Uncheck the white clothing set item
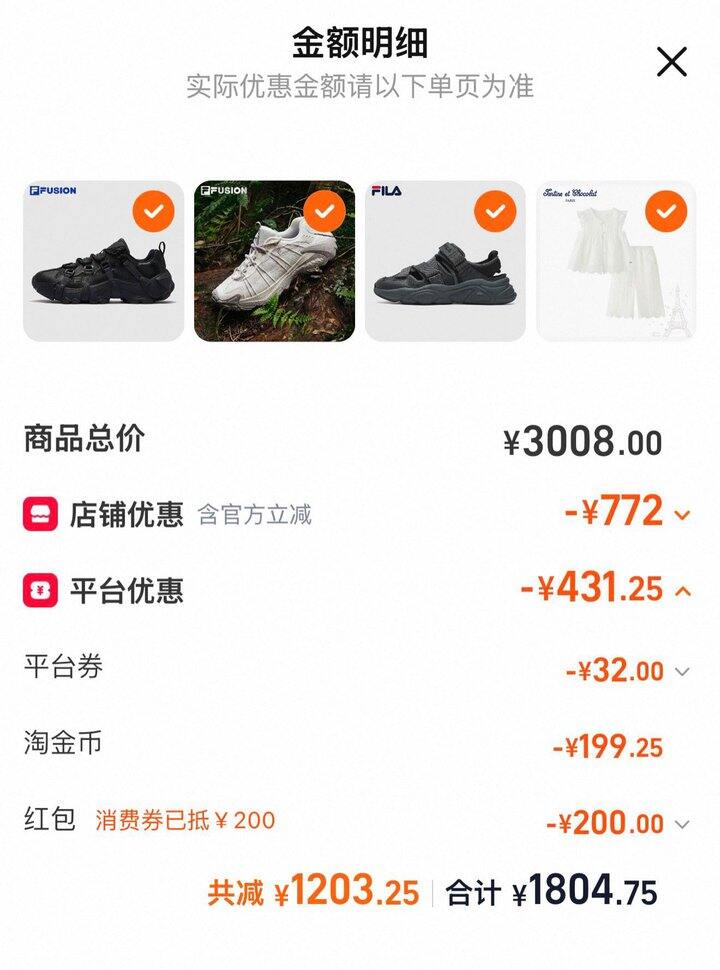Viewport: 720px width, 970px height. tap(666, 211)
